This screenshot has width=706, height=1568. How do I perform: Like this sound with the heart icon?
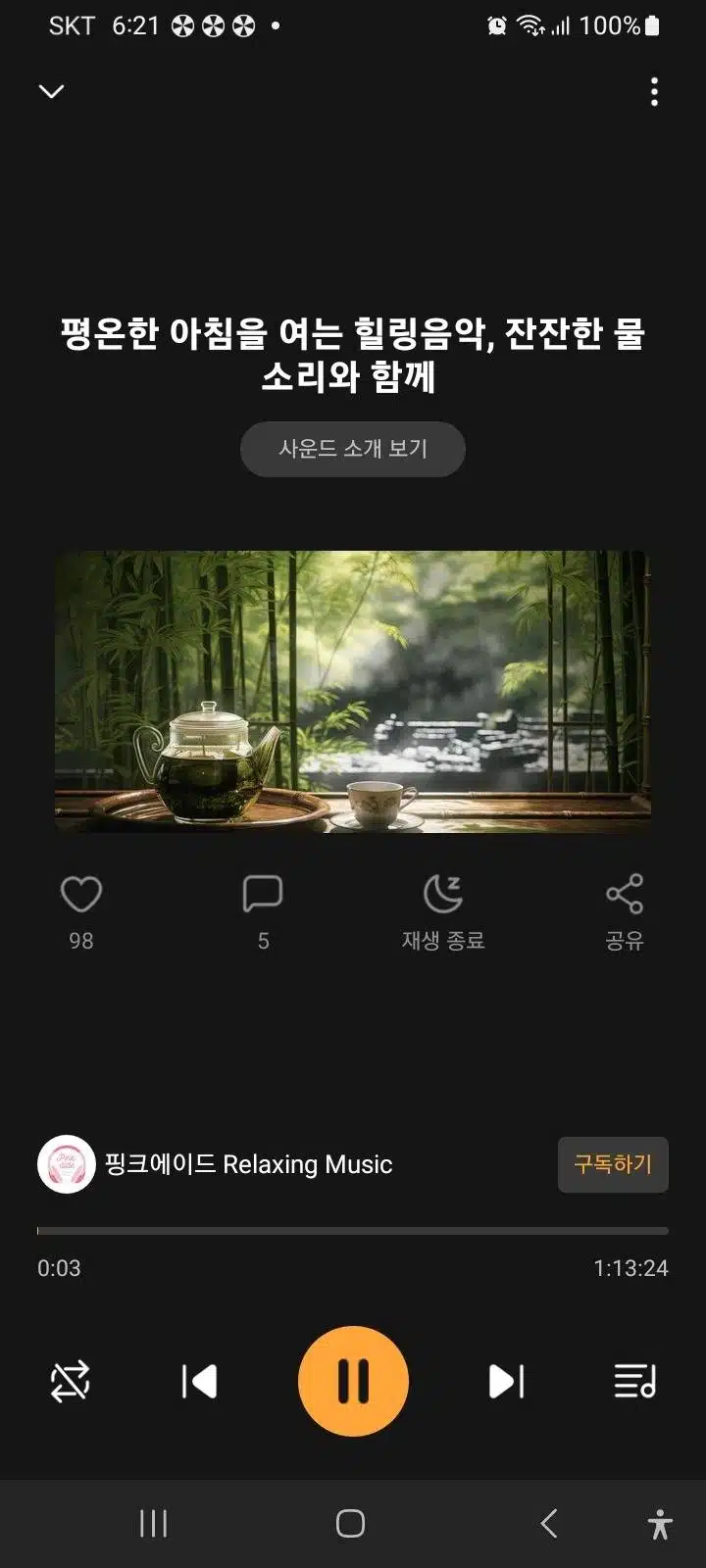point(81,894)
